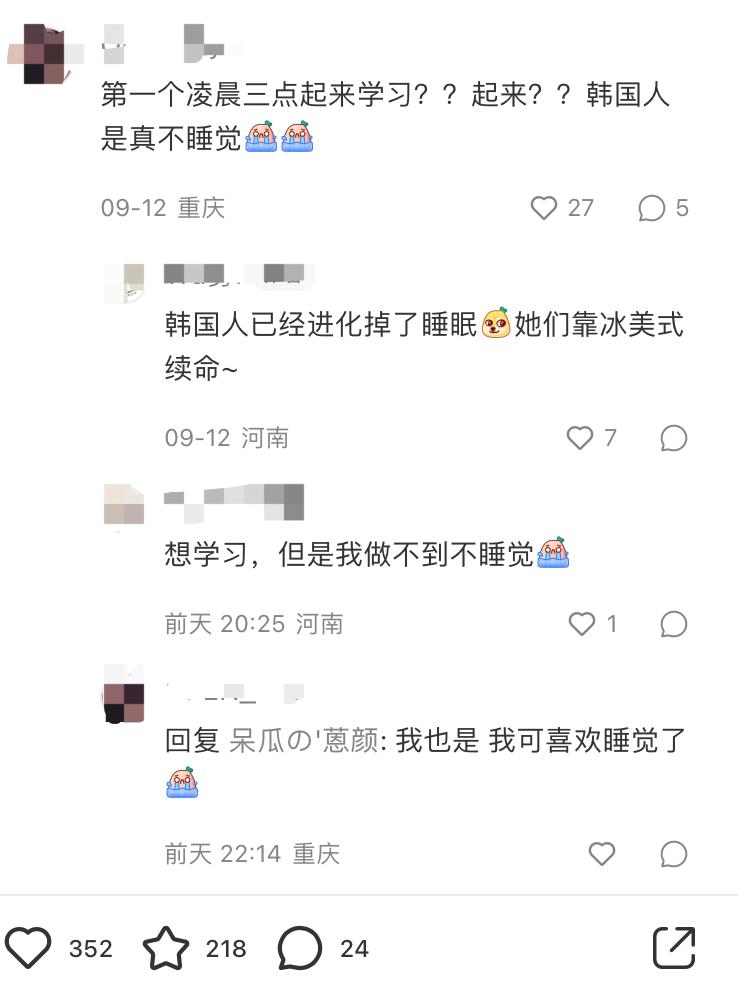Reply to the 凌晨三点起来学习 comment
The height and width of the screenshot is (992, 738).
tap(652, 208)
